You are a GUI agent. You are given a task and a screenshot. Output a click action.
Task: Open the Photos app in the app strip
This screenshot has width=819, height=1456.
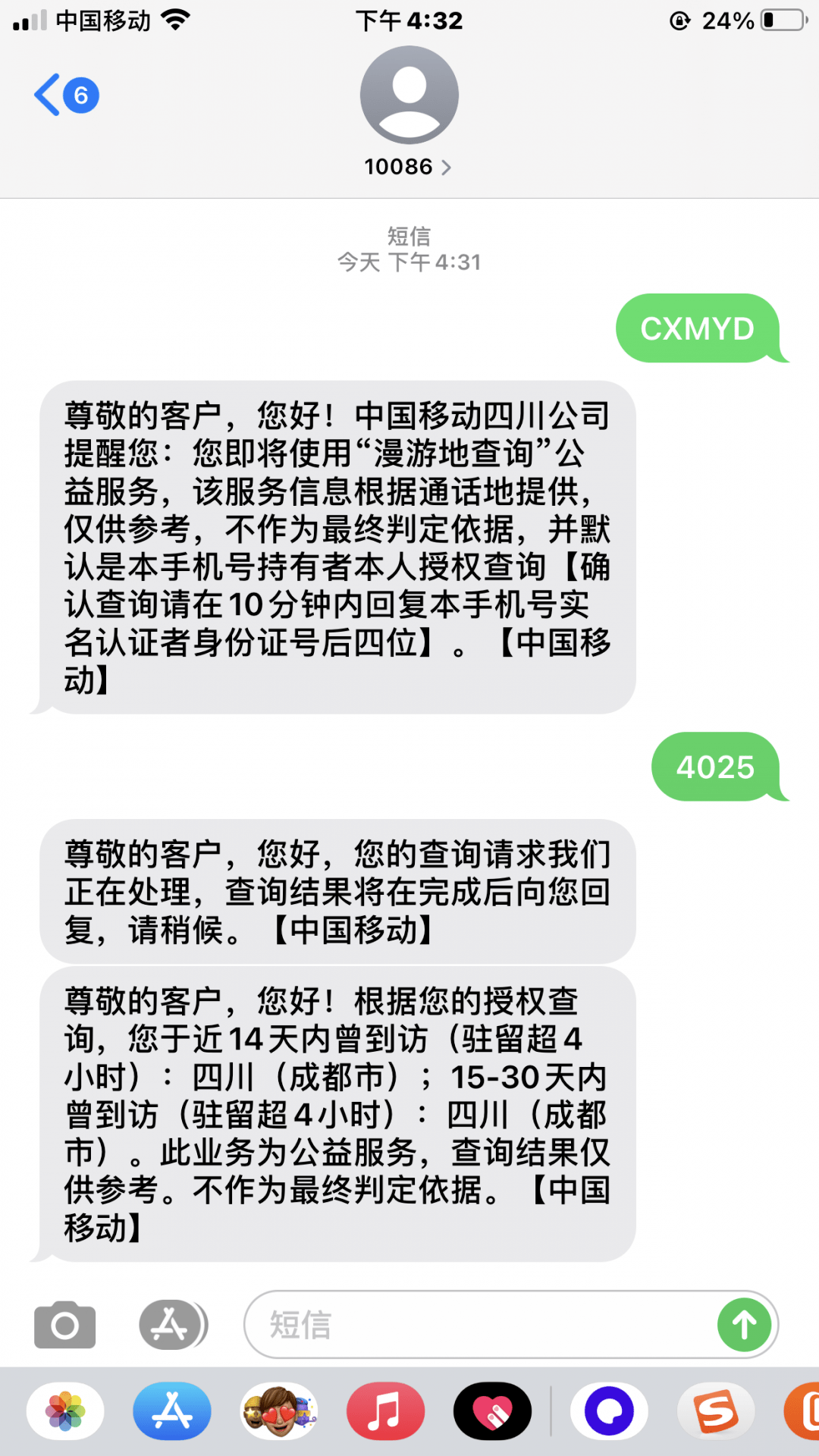[x=65, y=1411]
